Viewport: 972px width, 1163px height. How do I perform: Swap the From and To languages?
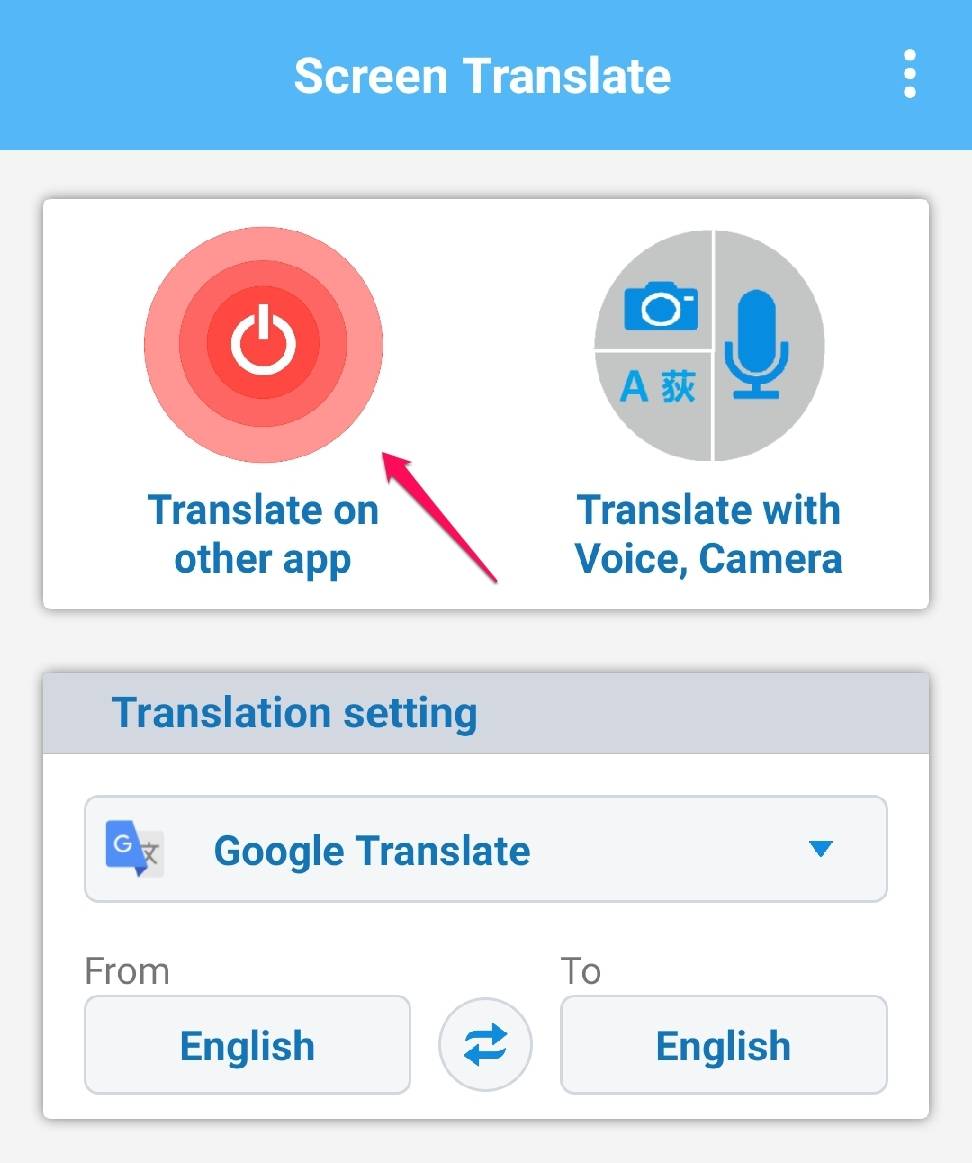click(x=486, y=1045)
